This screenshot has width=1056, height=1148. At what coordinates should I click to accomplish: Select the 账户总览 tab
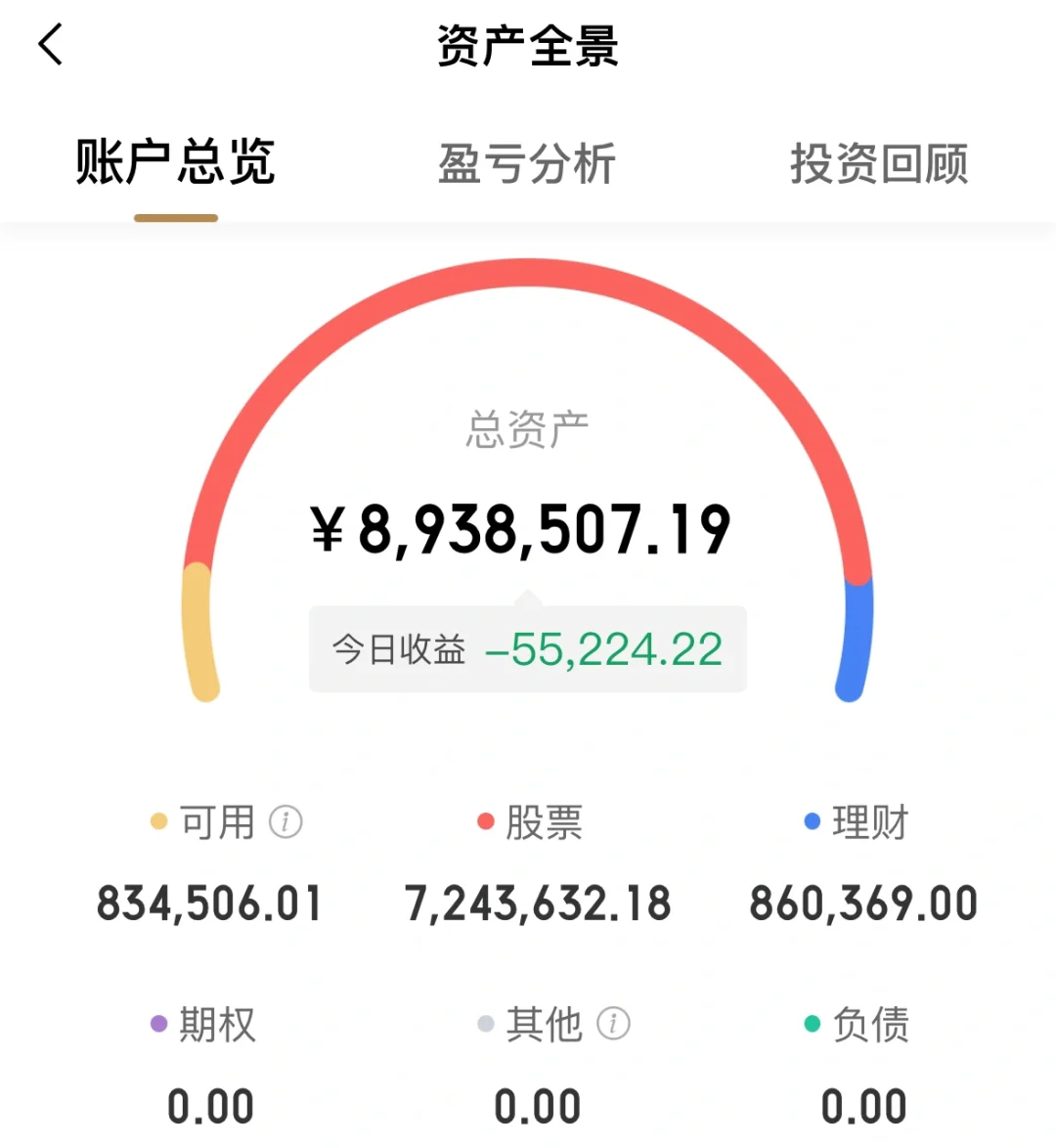(x=176, y=163)
